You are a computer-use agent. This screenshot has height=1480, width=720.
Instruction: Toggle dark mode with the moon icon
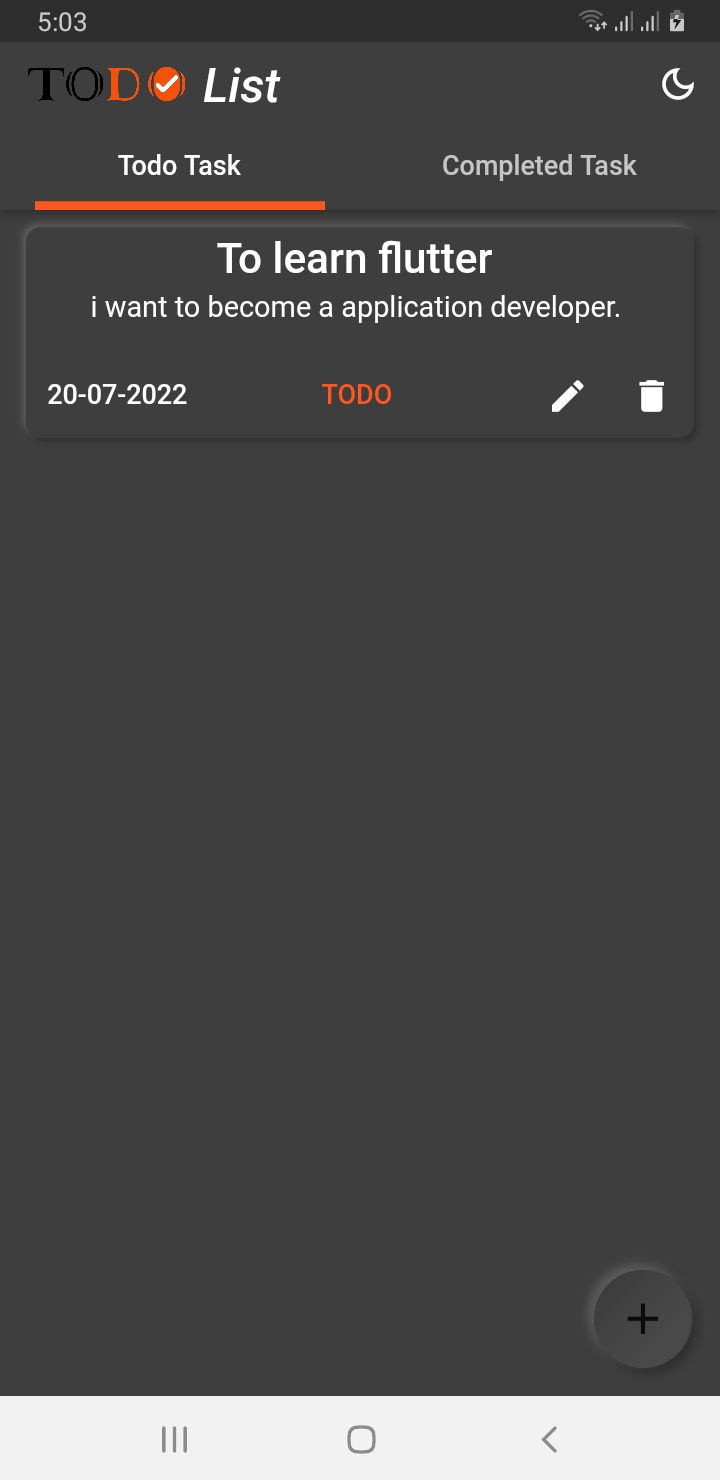click(x=678, y=84)
